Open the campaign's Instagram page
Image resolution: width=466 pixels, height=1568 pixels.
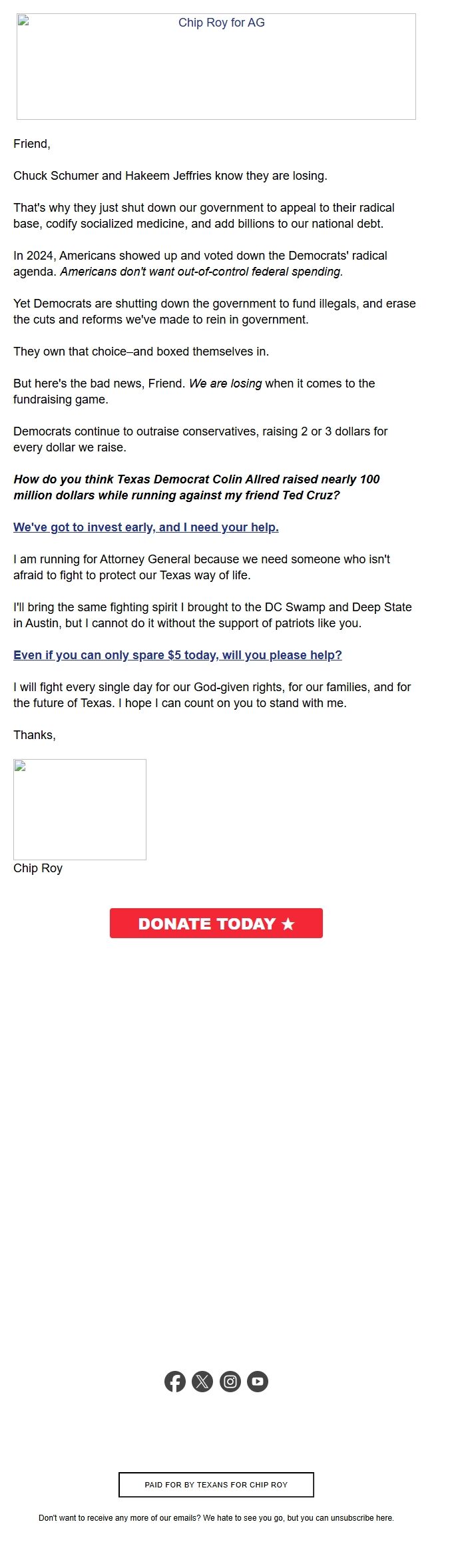pyautogui.click(x=230, y=1382)
